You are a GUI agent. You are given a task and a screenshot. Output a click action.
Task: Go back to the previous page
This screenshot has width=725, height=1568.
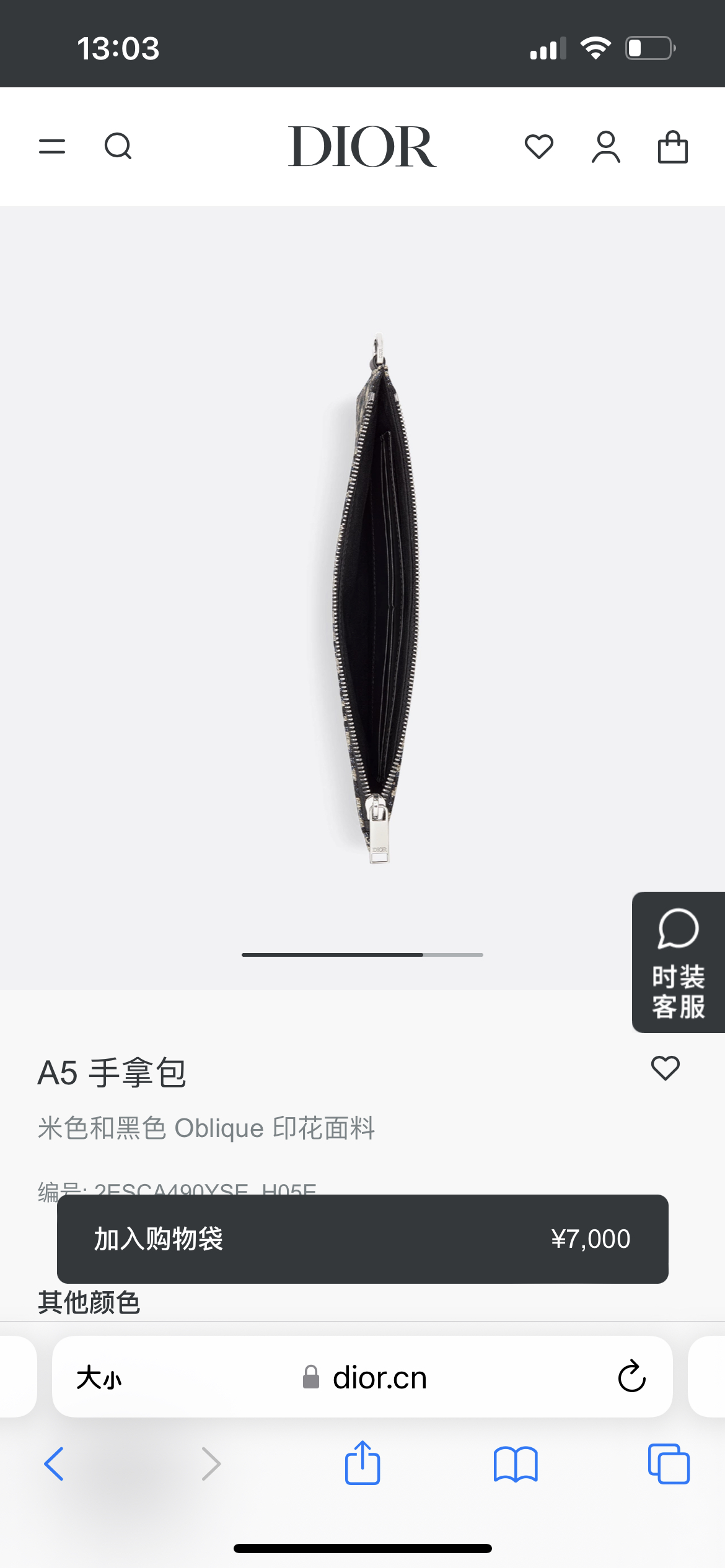pyautogui.click(x=54, y=1464)
